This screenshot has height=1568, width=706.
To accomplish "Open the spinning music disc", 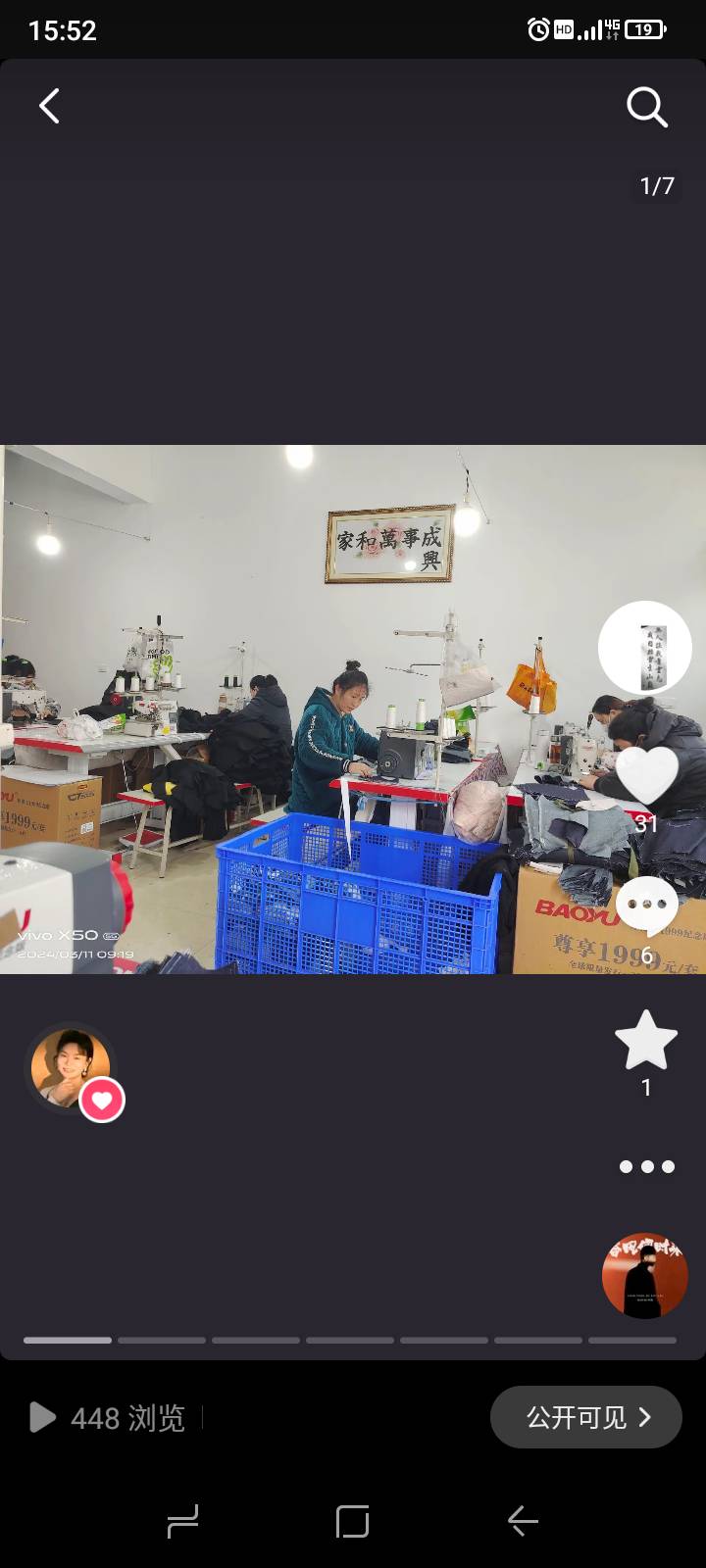I will click(x=644, y=1275).
